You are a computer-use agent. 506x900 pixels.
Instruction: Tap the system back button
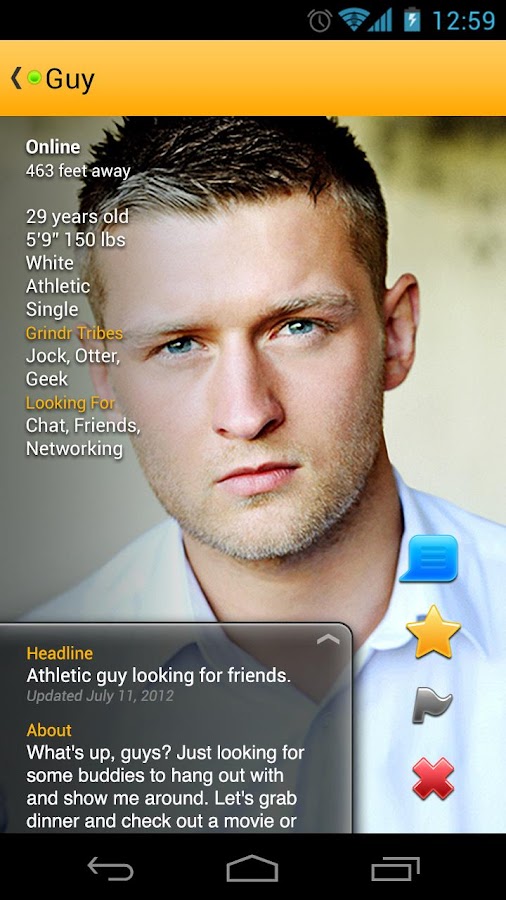(x=111, y=867)
